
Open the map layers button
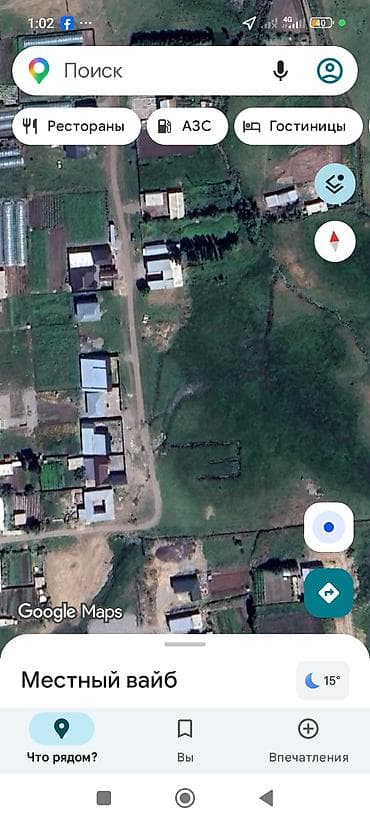coord(335,183)
